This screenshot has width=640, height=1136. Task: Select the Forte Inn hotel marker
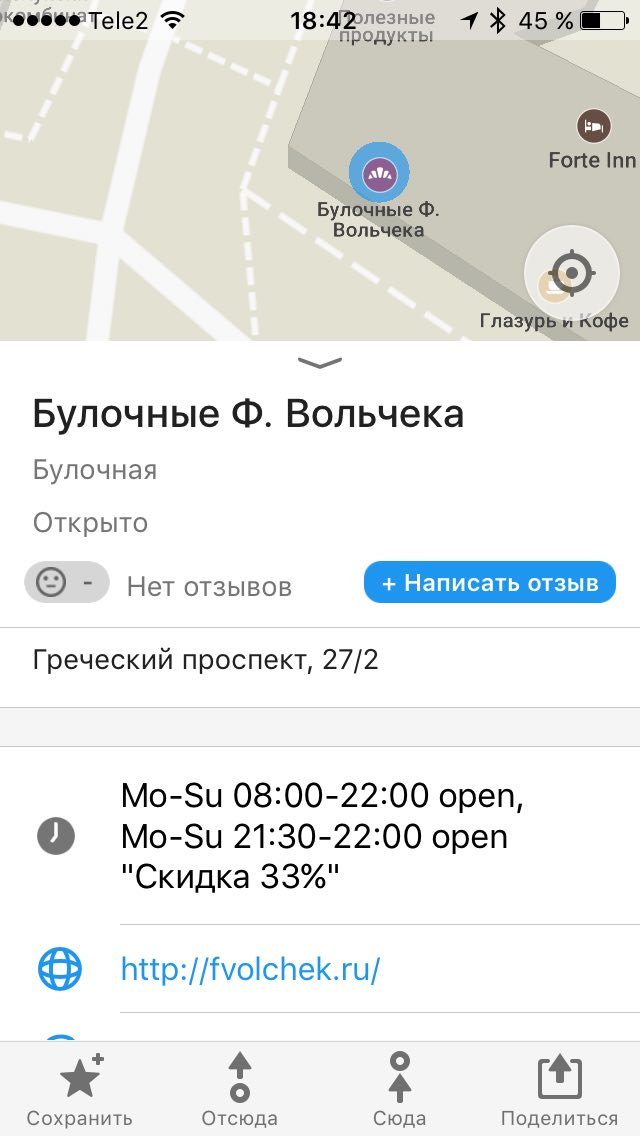pyautogui.click(x=594, y=128)
